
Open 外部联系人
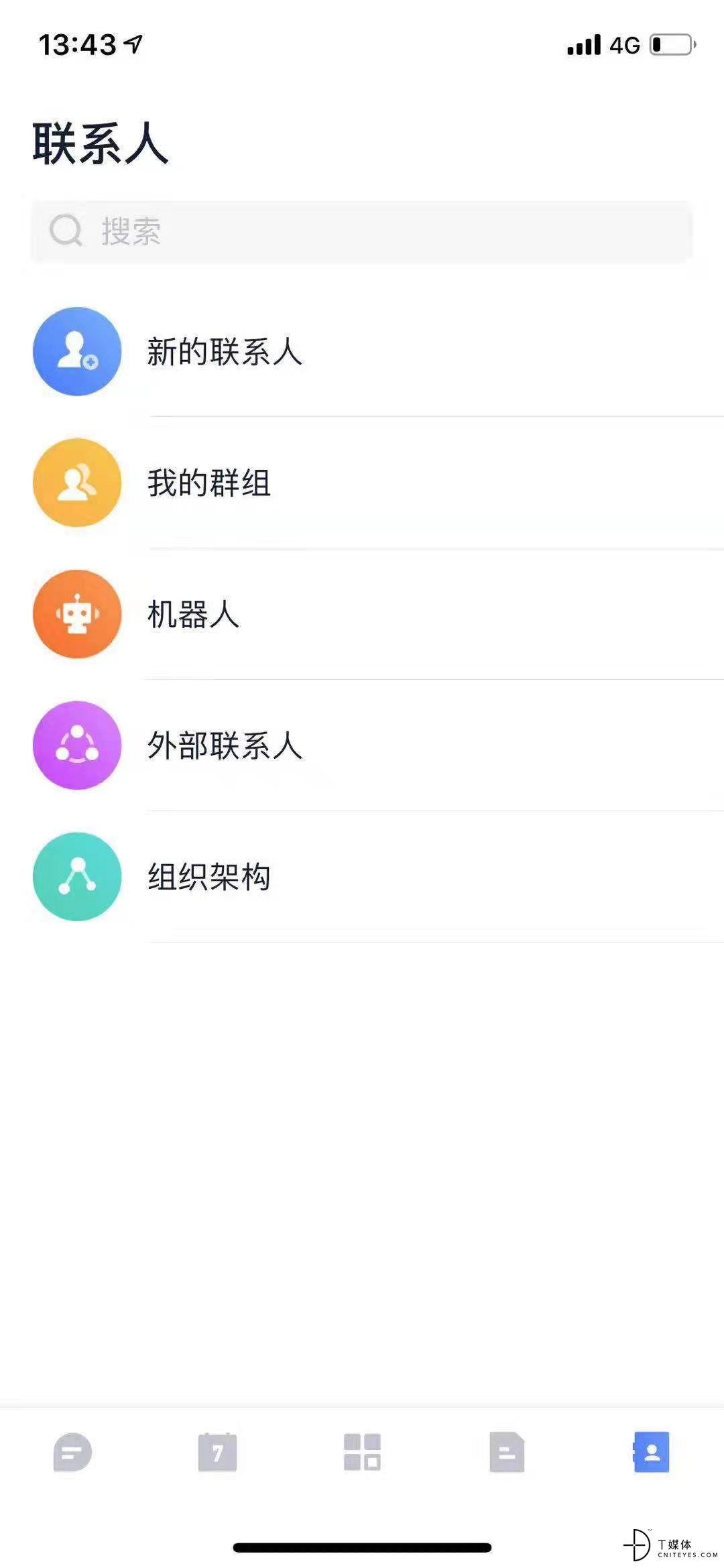tap(225, 745)
